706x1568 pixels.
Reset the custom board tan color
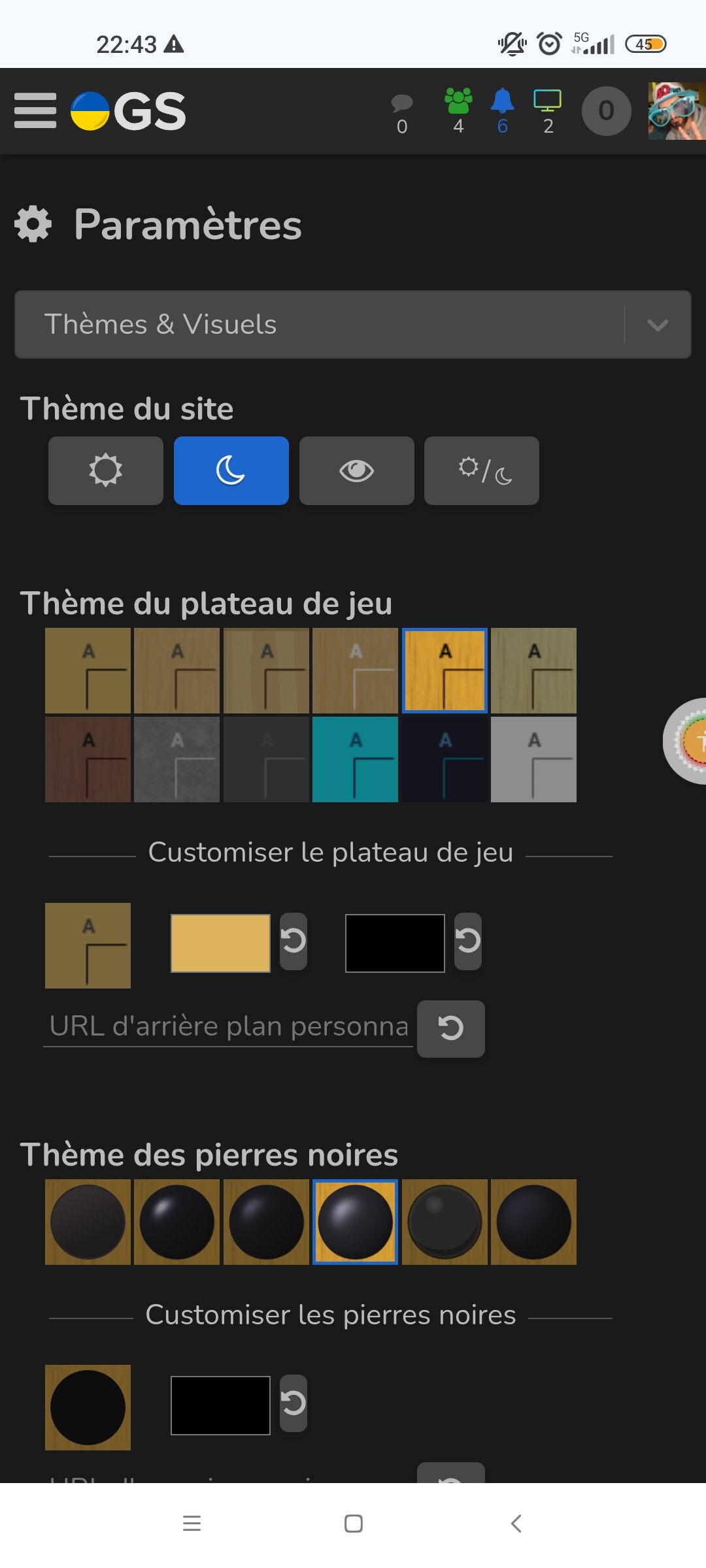point(294,941)
